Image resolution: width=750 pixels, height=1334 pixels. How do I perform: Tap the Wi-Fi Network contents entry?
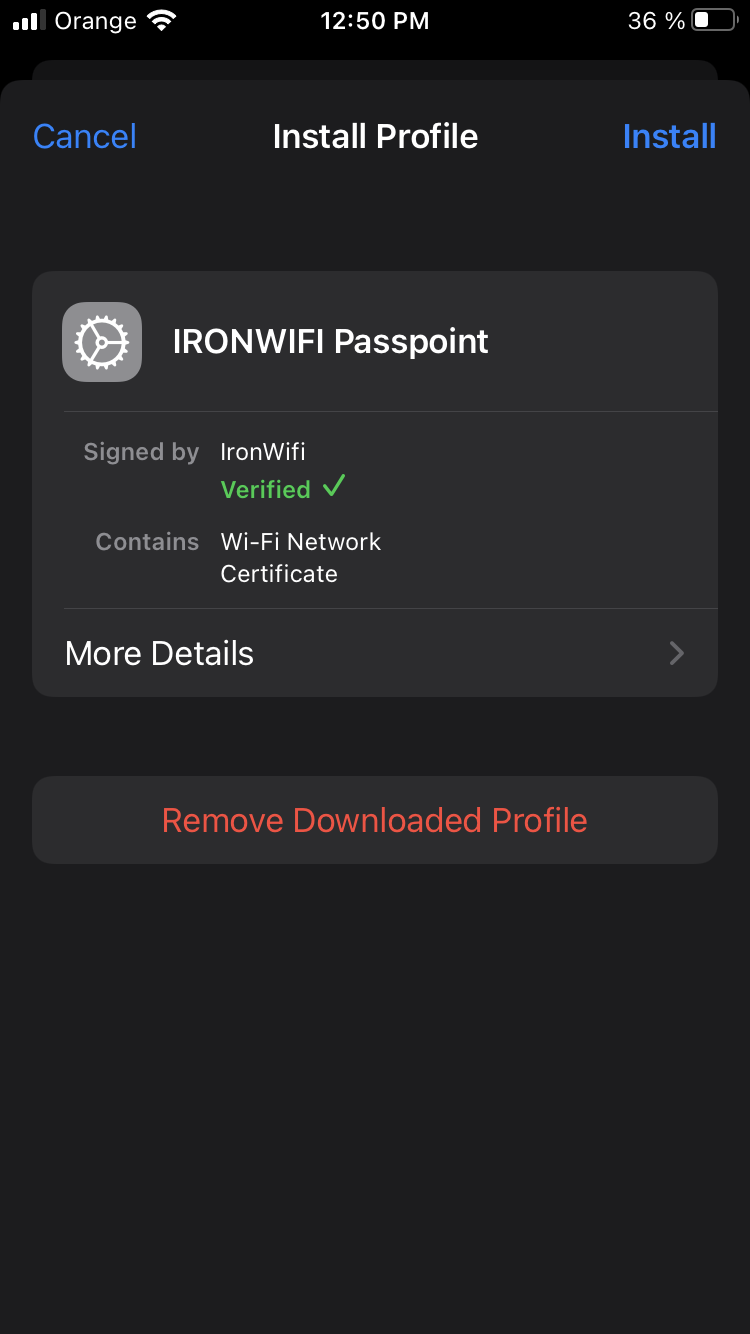pos(300,541)
